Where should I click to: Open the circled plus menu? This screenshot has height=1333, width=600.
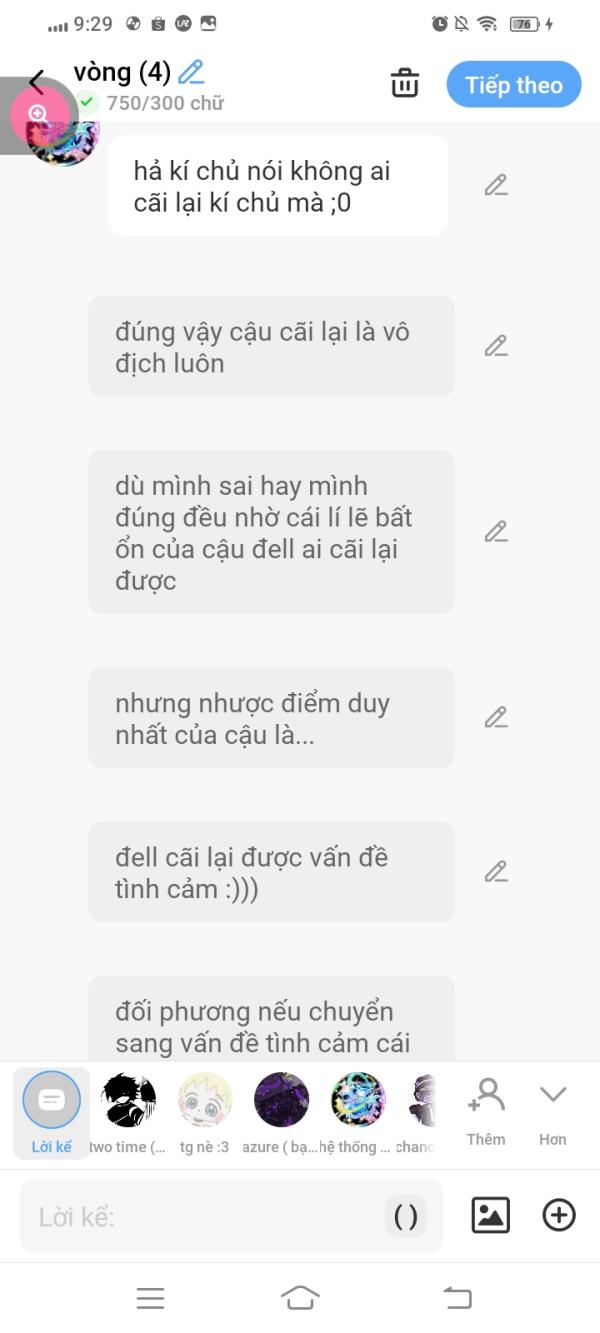click(559, 1215)
